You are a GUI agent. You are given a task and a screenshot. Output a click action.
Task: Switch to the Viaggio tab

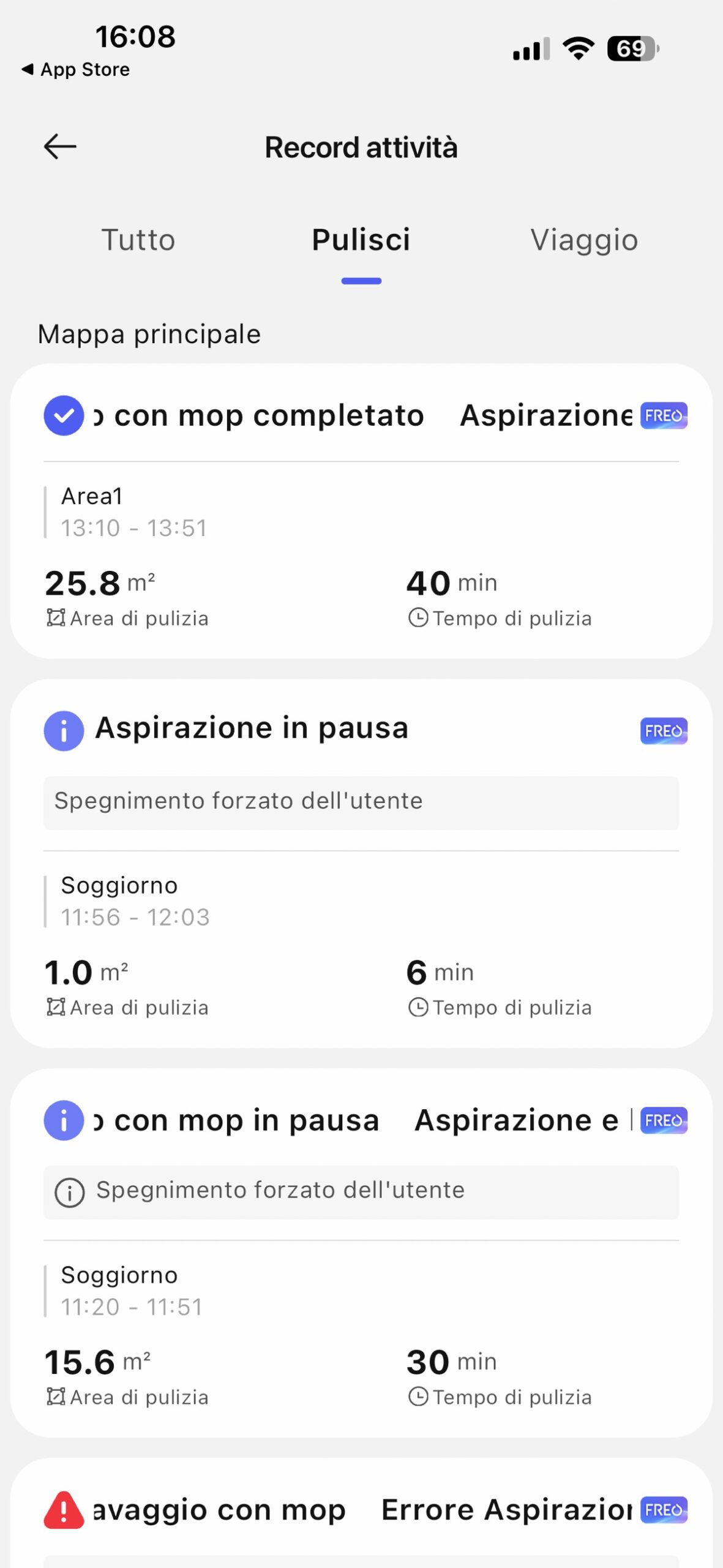tap(584, 239)
